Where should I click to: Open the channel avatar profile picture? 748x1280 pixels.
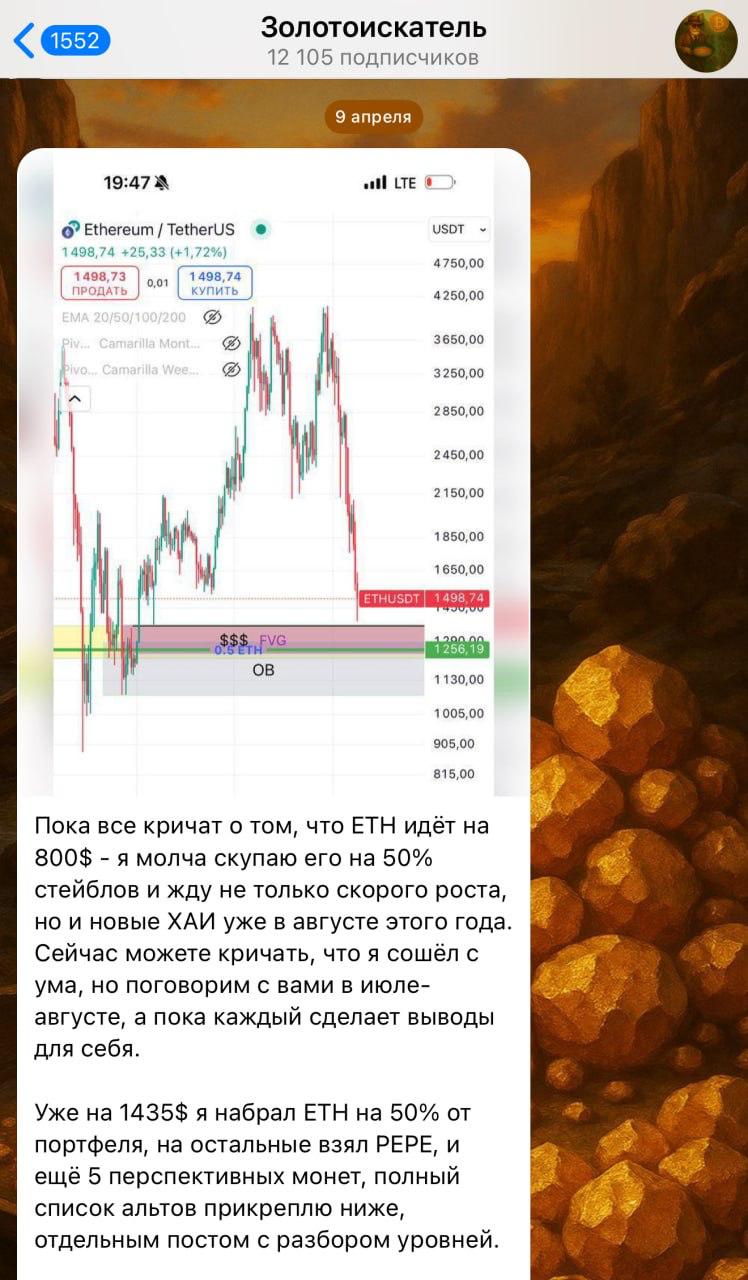(x=706, y=41)
